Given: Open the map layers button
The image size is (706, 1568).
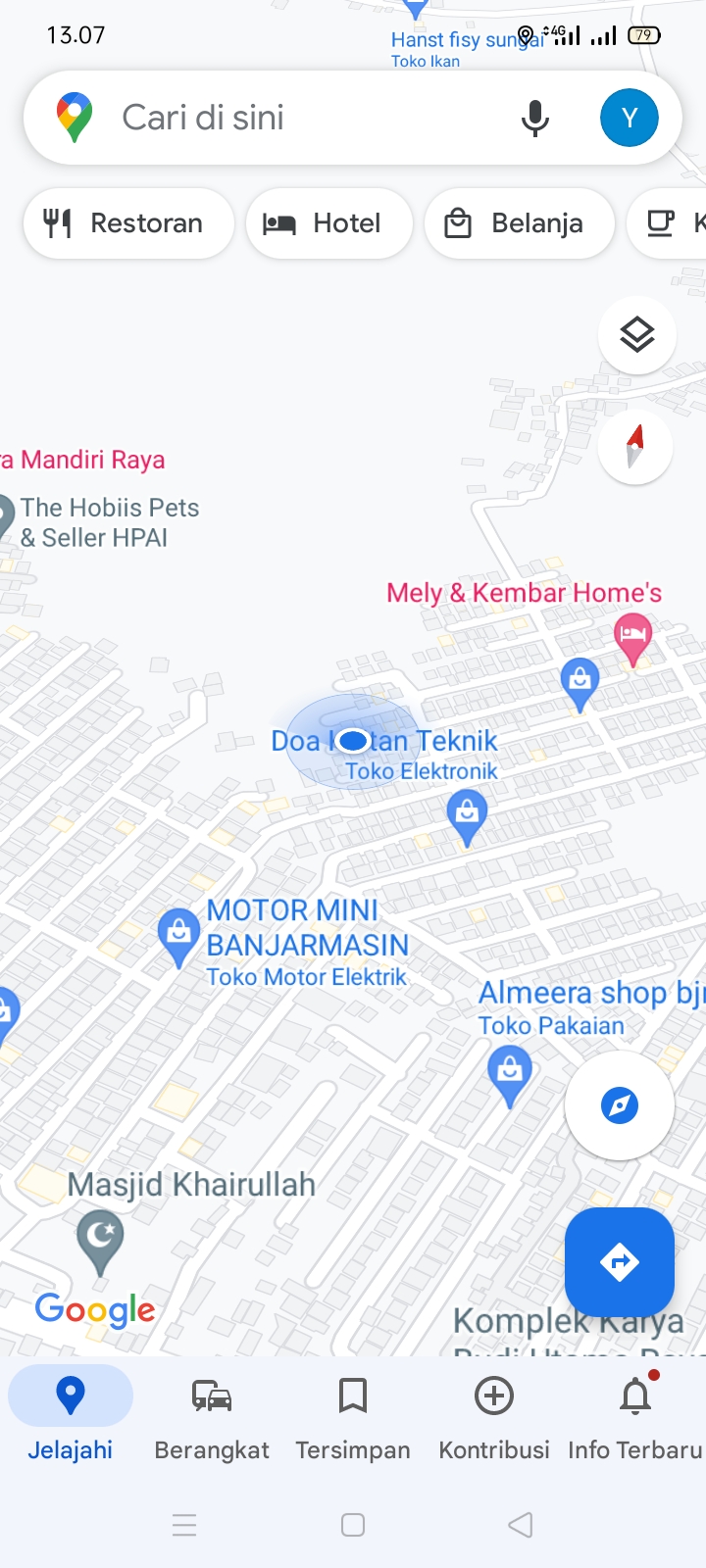Looking at the screenshot, I should (x=636, y=335).
